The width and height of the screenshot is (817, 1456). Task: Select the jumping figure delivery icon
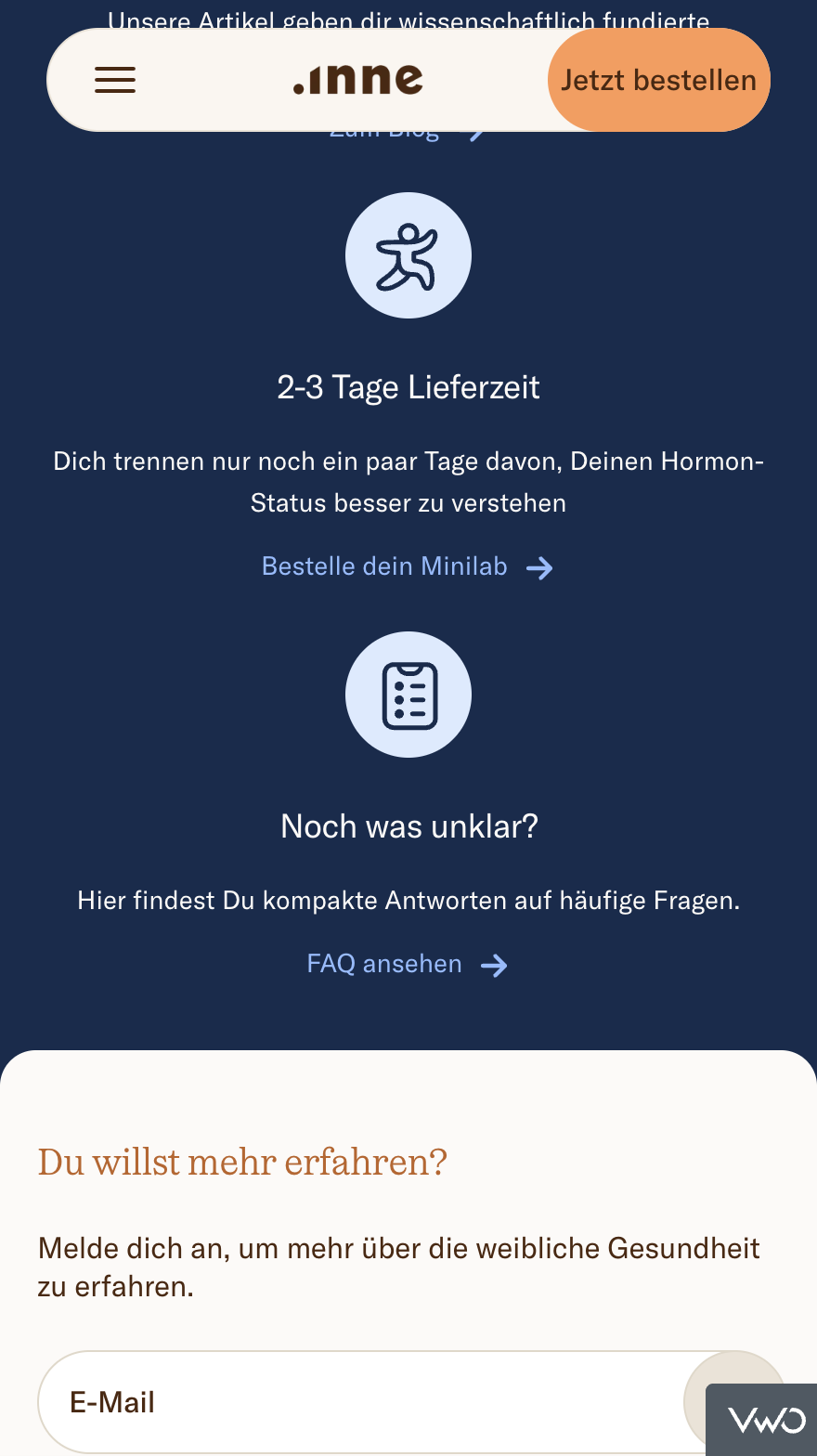(x=408, y=254)
